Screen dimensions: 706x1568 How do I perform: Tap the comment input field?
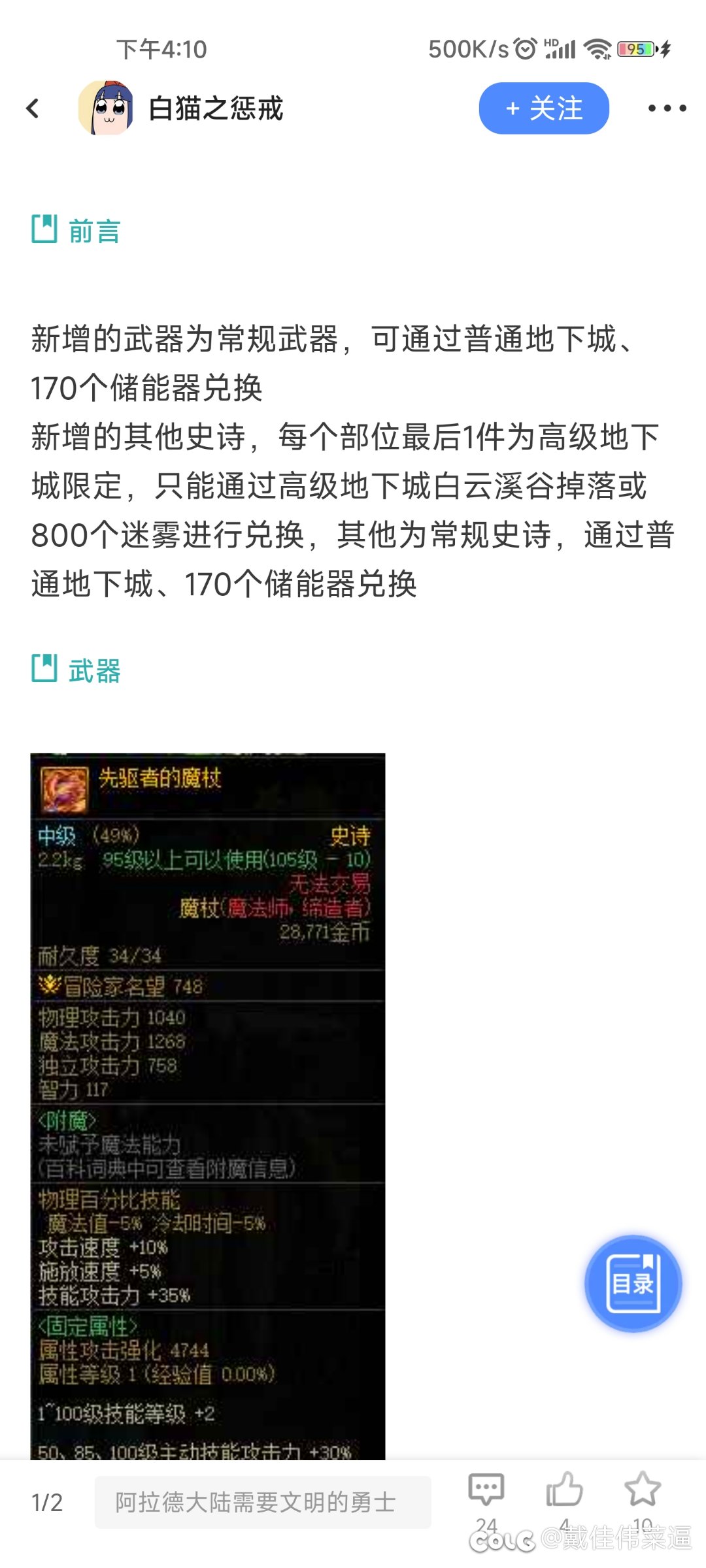(x=263, y=1502)
